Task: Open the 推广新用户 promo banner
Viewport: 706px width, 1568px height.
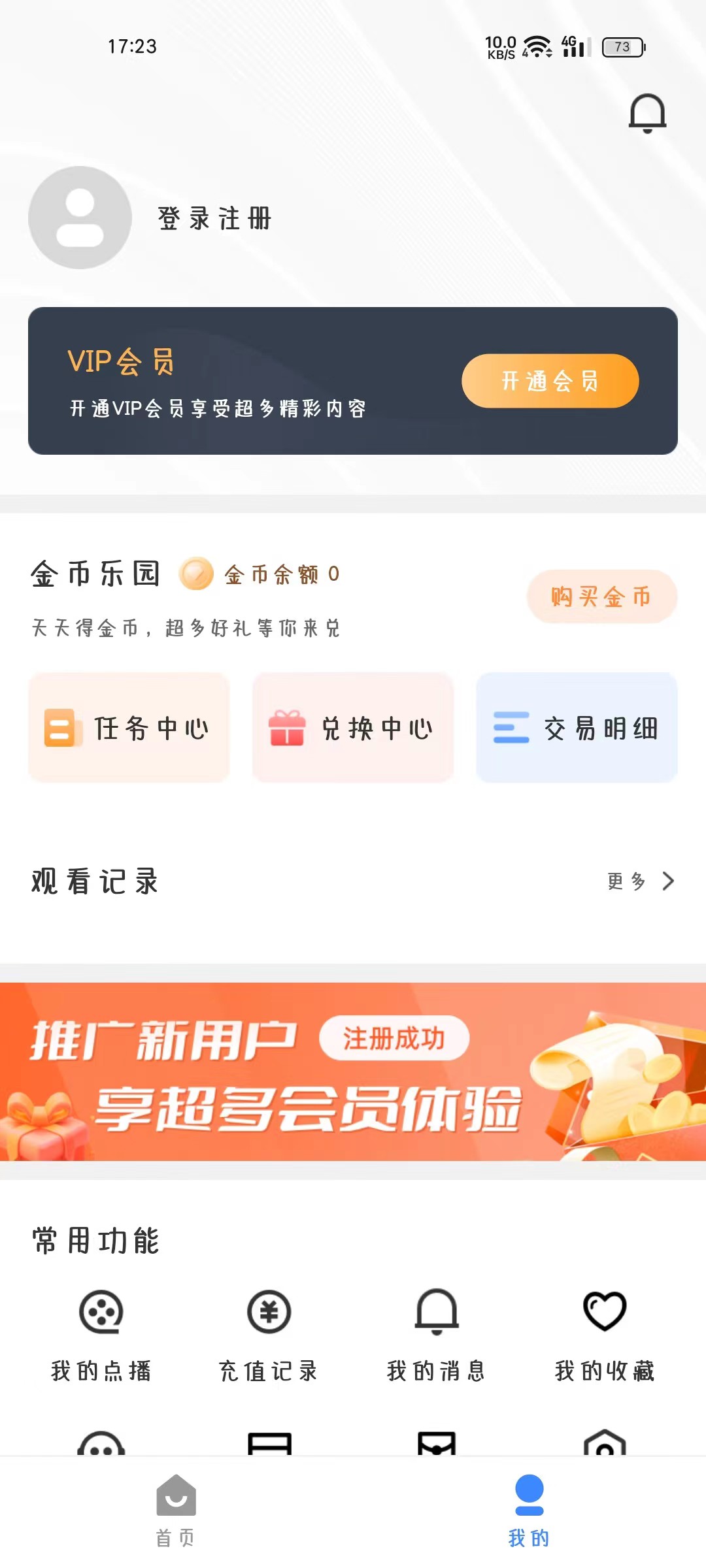Action: pyautogui.click(x=353, y=1071)
